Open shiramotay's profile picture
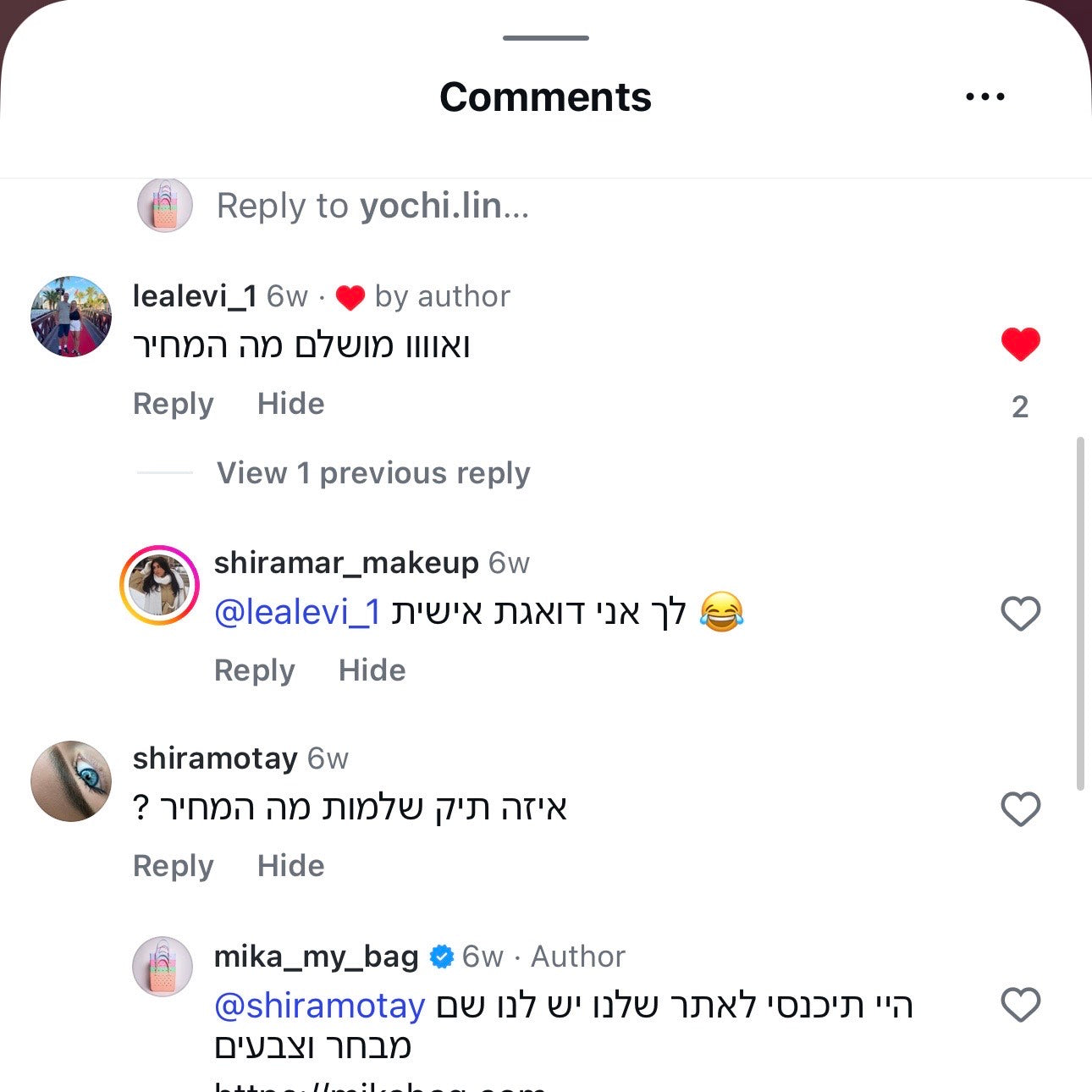Viewport: 1092px width, 1092px height. click(71, 781)
